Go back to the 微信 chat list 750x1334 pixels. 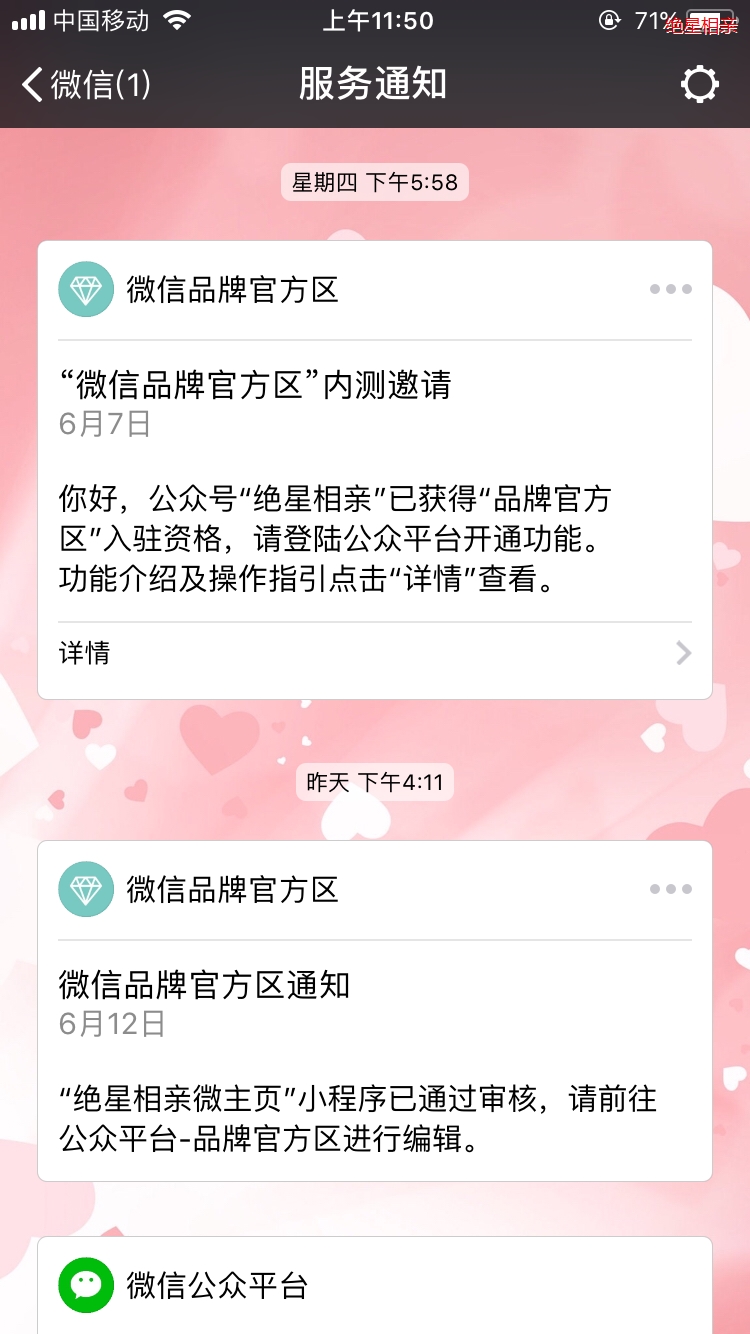86,85
